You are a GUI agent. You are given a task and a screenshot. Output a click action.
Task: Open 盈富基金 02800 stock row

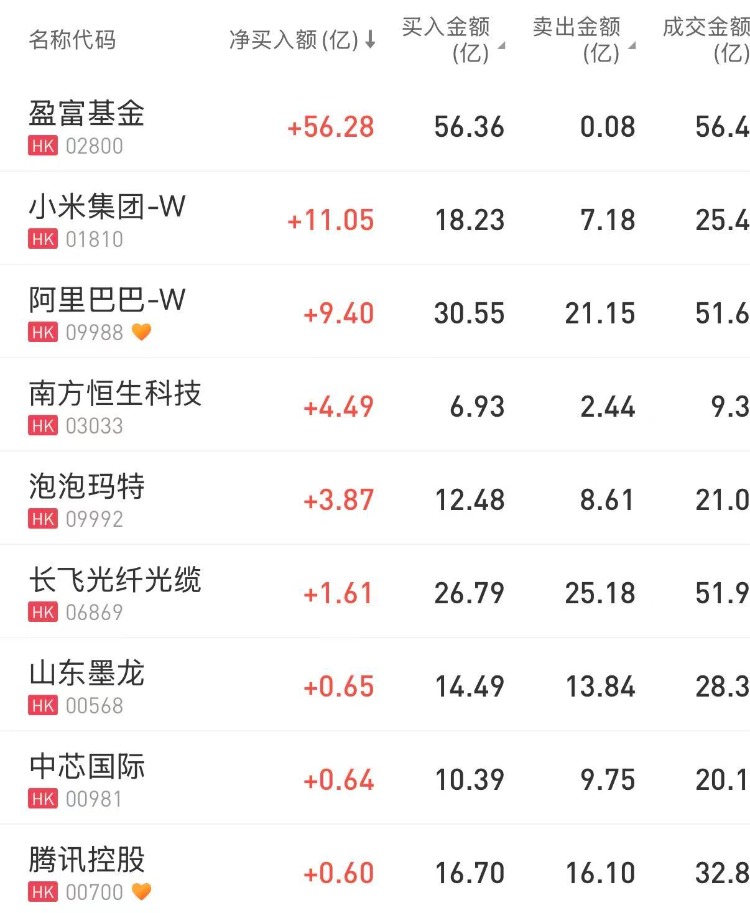tap(86, 126)
